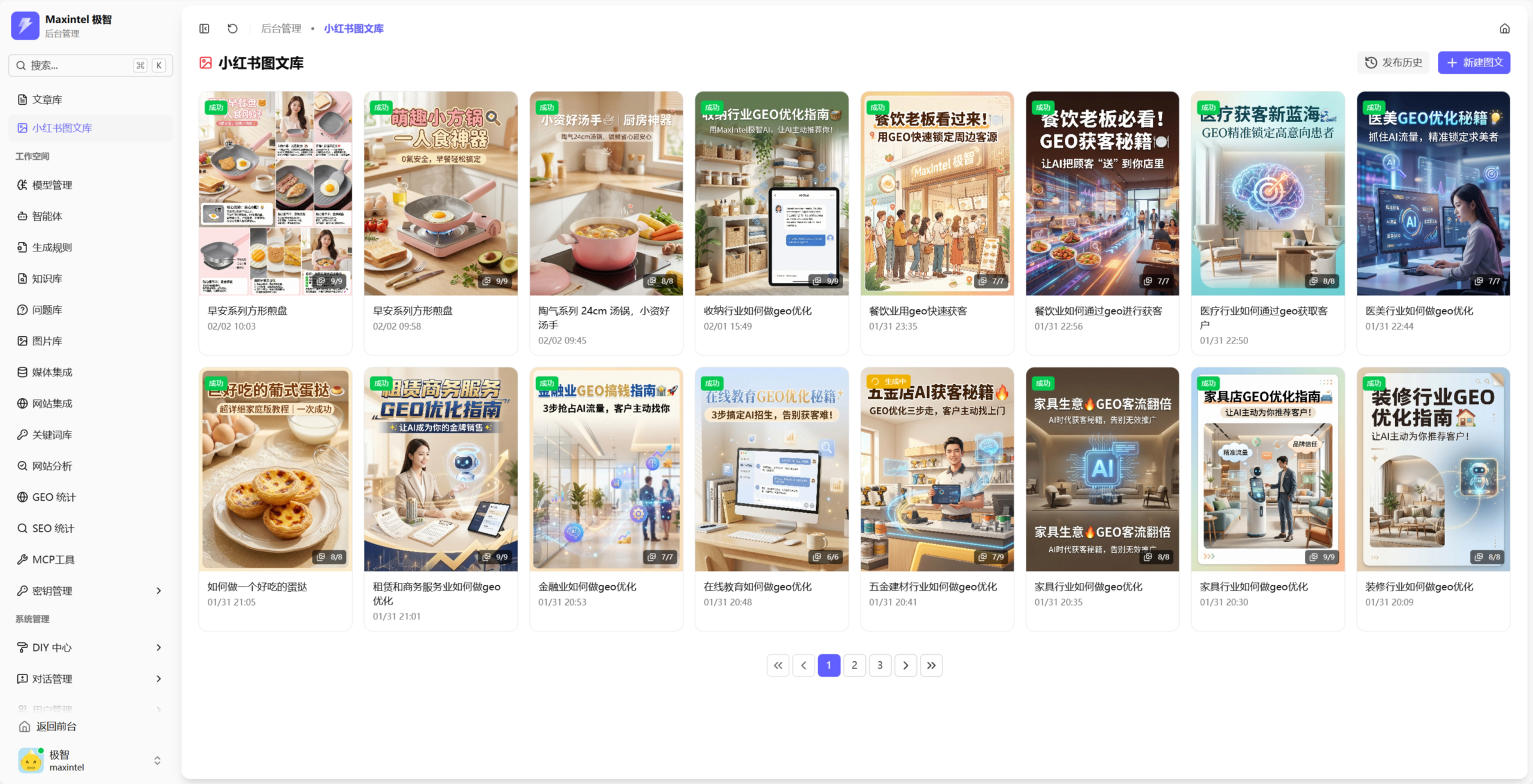Viewport: 1533px width, 784px height.
Task: Jump to the last page arrow
Action: pos(931,665)
